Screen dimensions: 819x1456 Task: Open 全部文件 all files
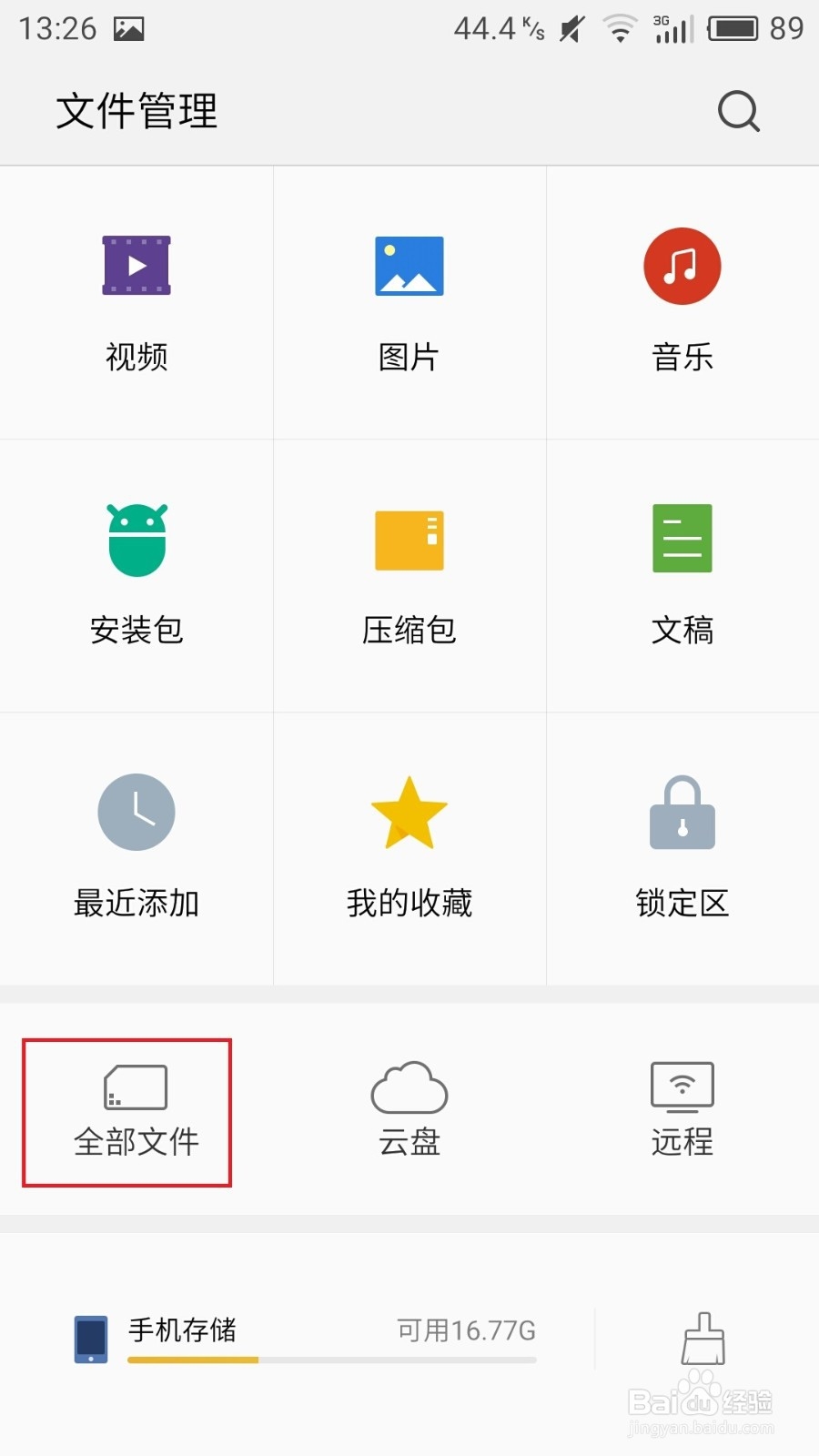click(x=136, y=1110)
